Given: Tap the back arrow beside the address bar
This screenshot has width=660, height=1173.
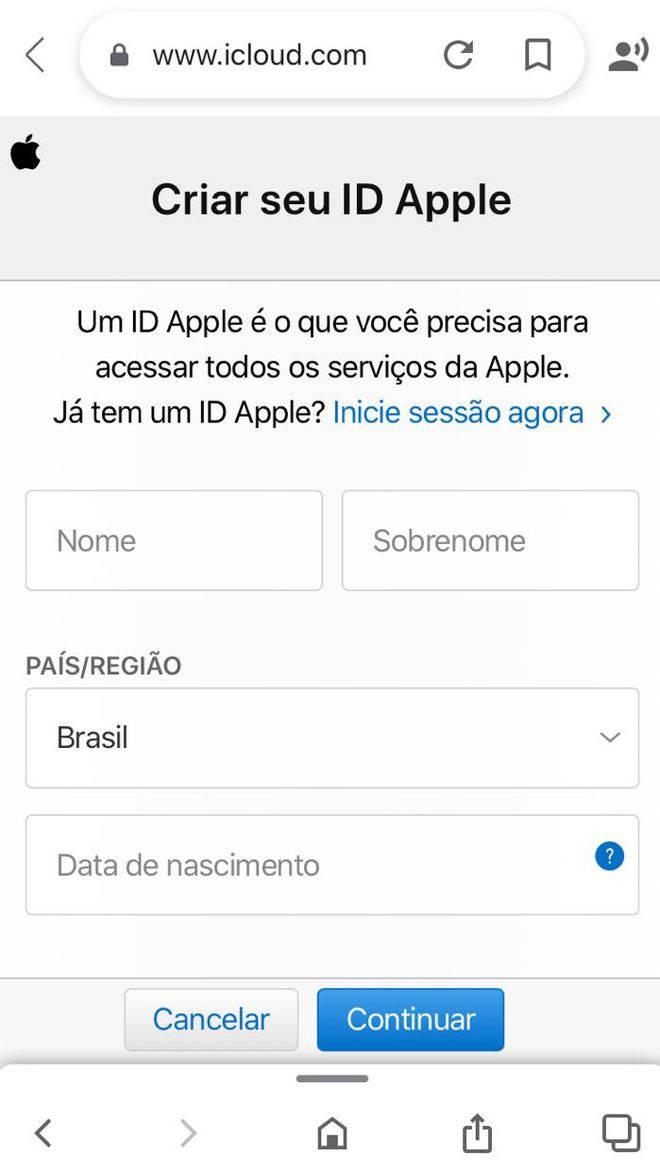Looking at the screenshot, I should (x=35, y=55).
